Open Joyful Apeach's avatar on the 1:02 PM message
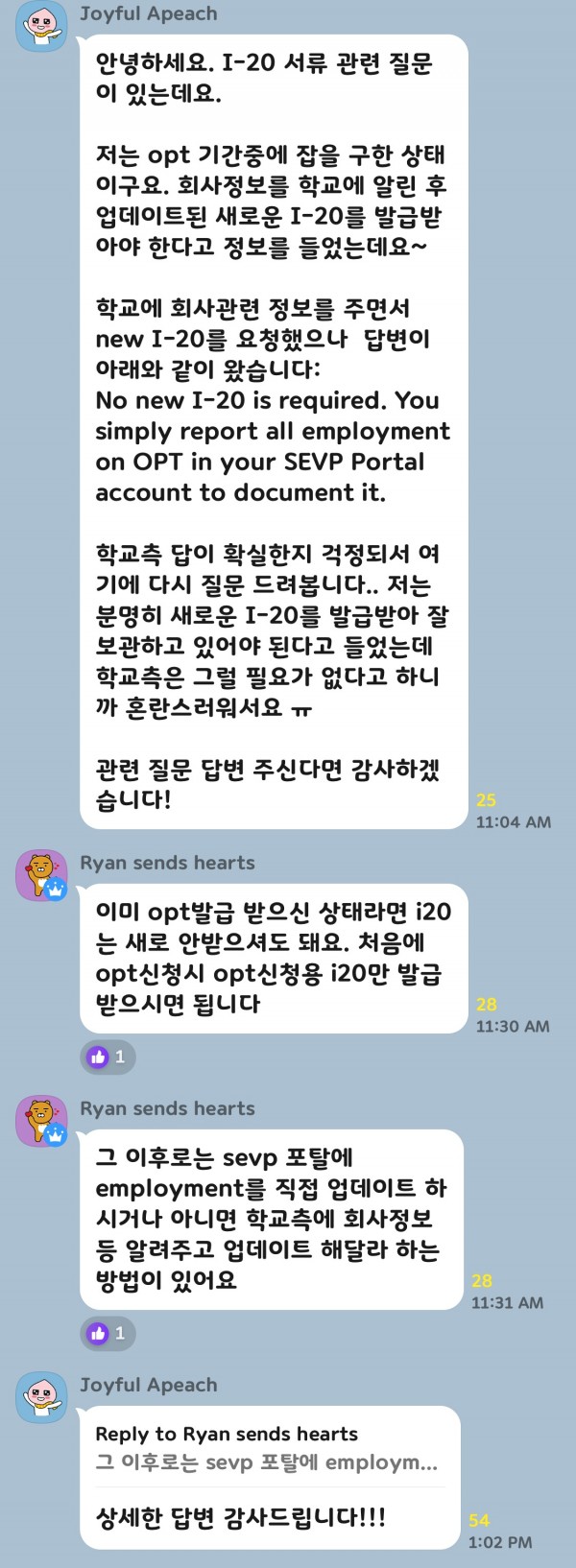 point(41,1397)
